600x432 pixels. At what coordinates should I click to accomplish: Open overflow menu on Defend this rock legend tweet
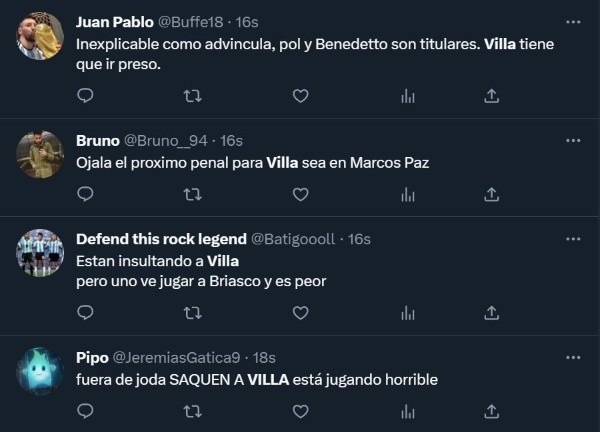[573, 238]
